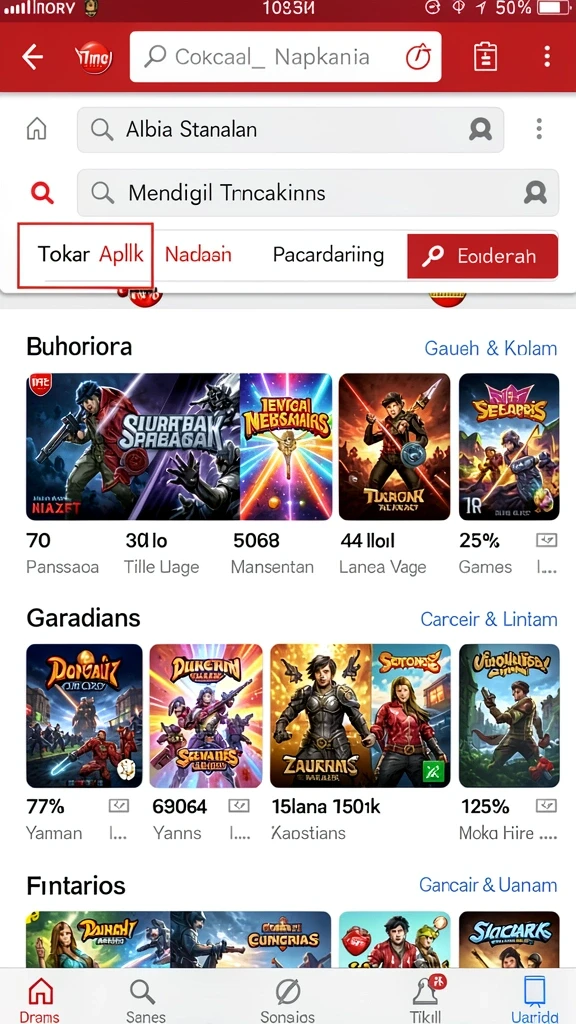Open the Carceir & Lintam link
Image resolution: width=576 pixels, height=1024 pixels.
coord(488,619)
